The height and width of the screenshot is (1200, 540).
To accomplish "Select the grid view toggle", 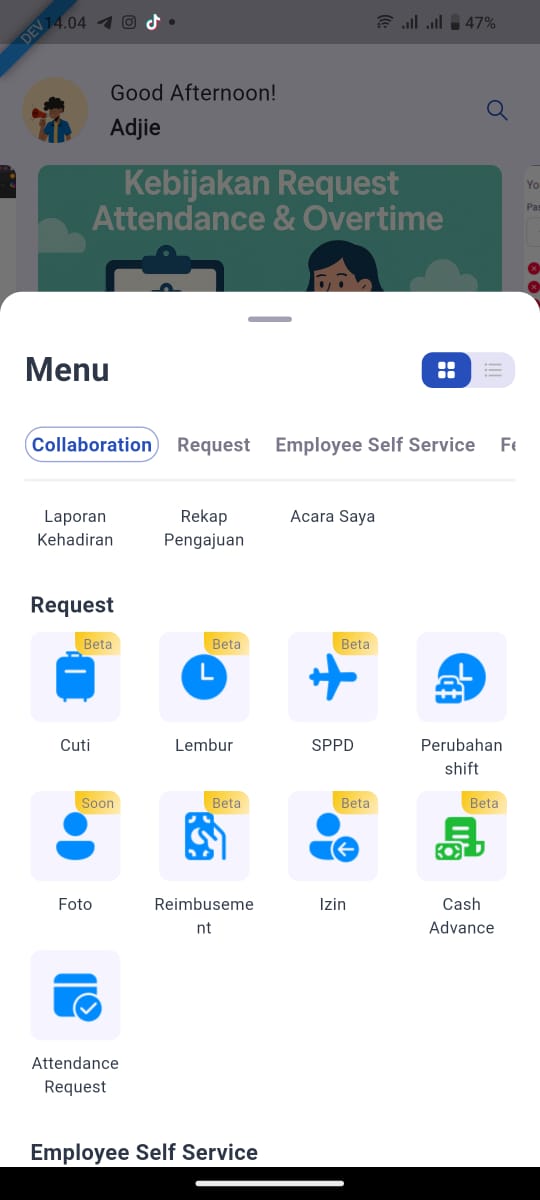I will (x=446, y=370).
